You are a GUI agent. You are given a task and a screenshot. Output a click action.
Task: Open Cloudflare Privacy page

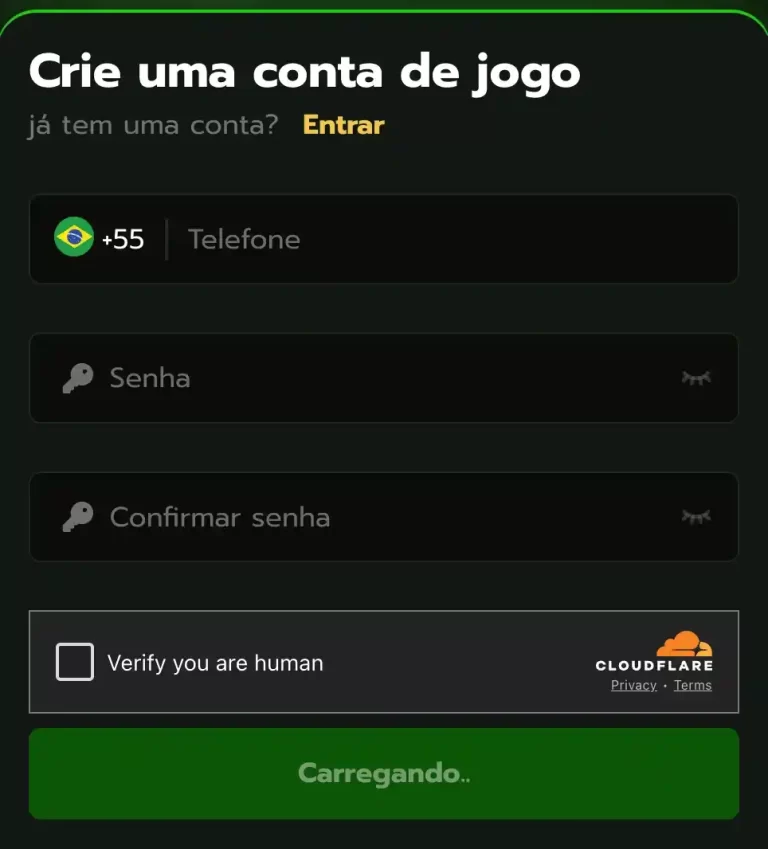tap(632, 685)
